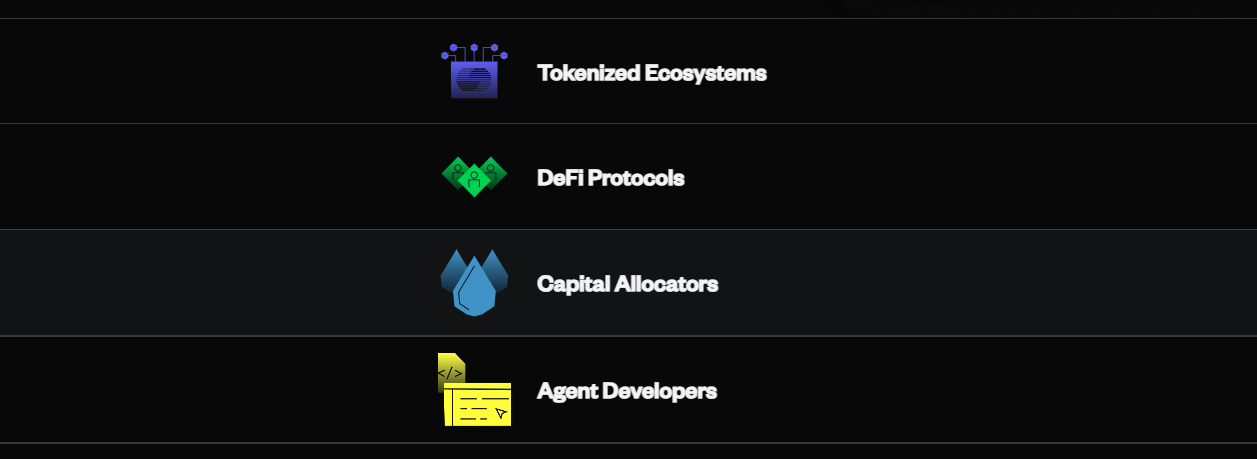
Task: Select the DeFi Protocols row
Action: 610,178
